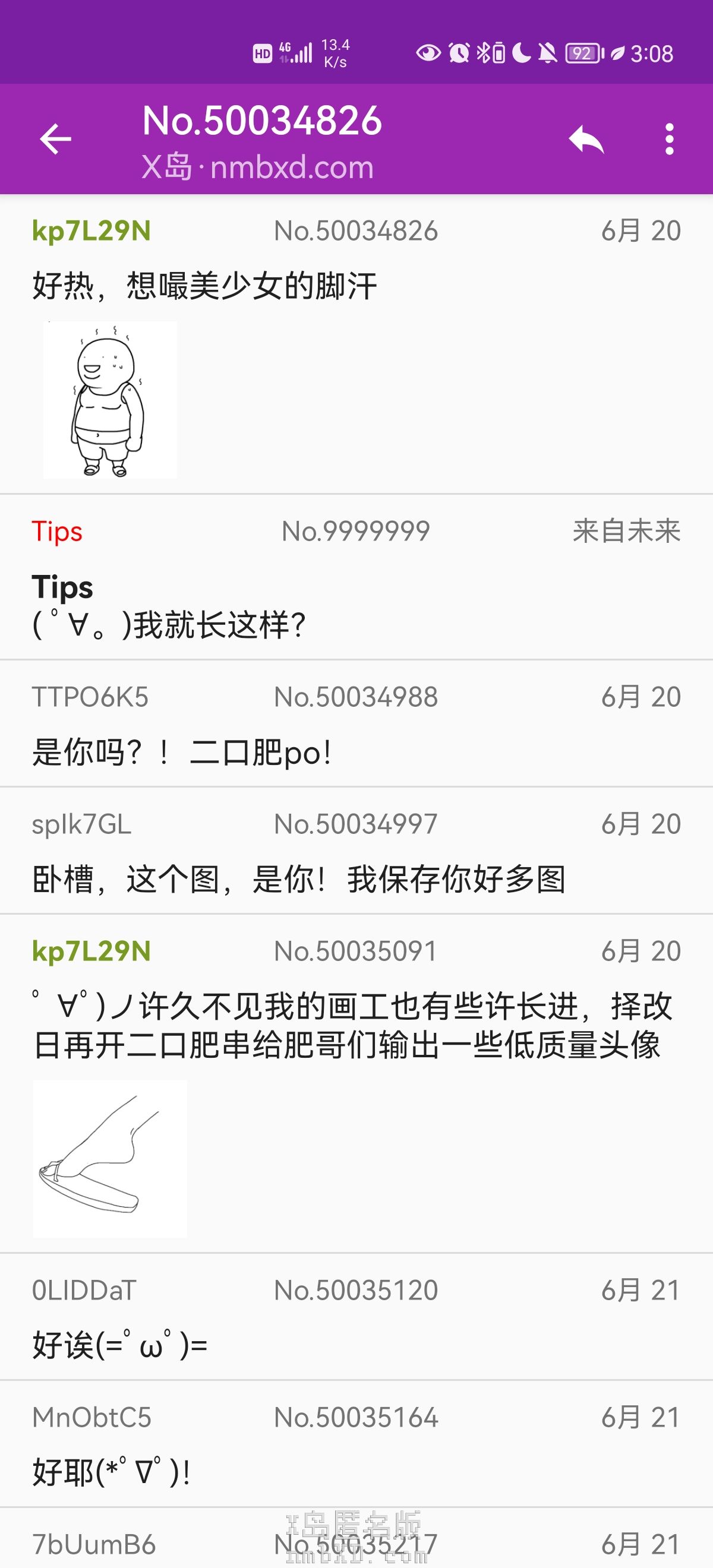The image size is (713, 1568).
Task: Open the foot sketch image in post No.50035091
Action: tap(109, 1159)
